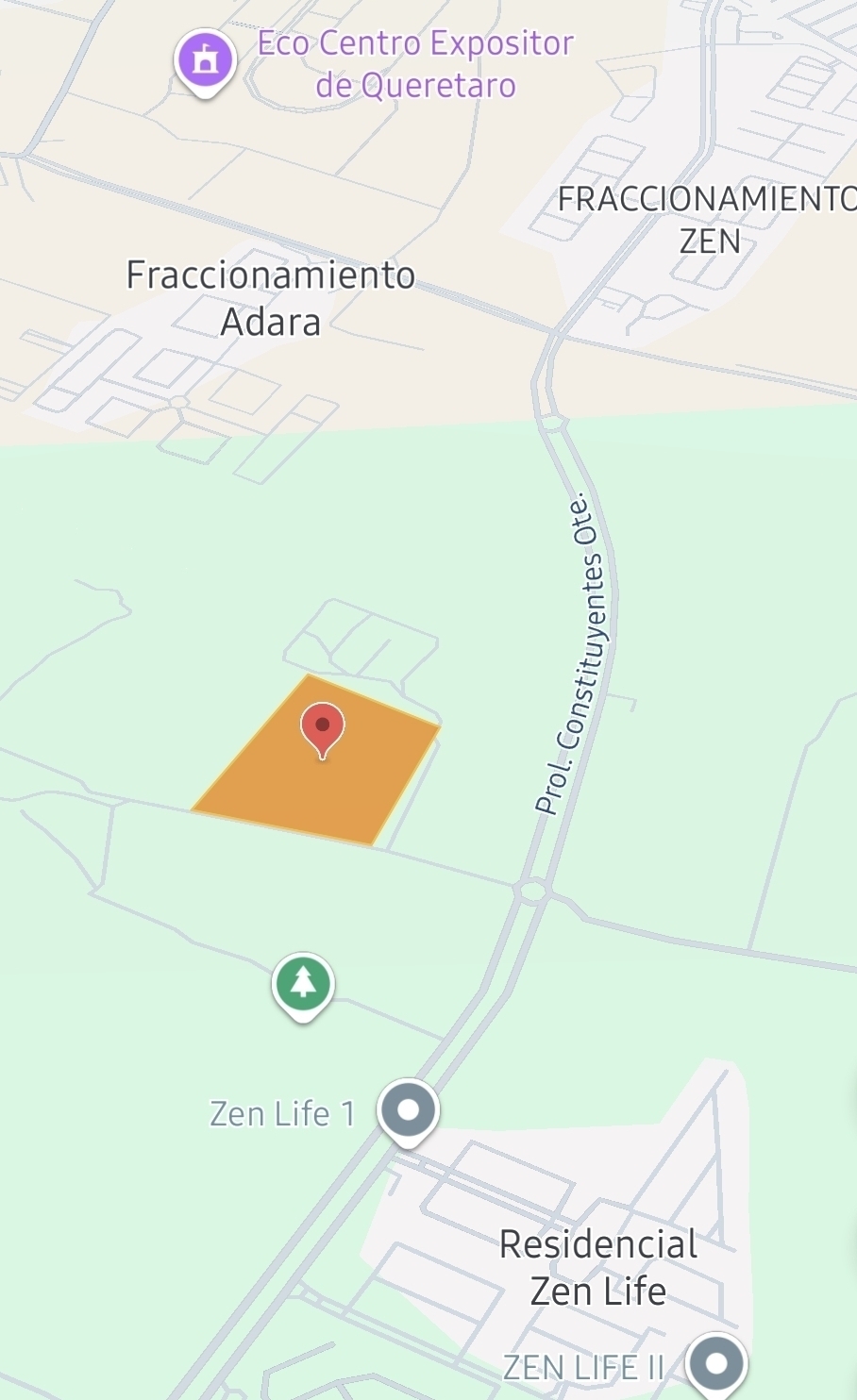Open the ZEN LIFE II location marker

pos(716,1363)
